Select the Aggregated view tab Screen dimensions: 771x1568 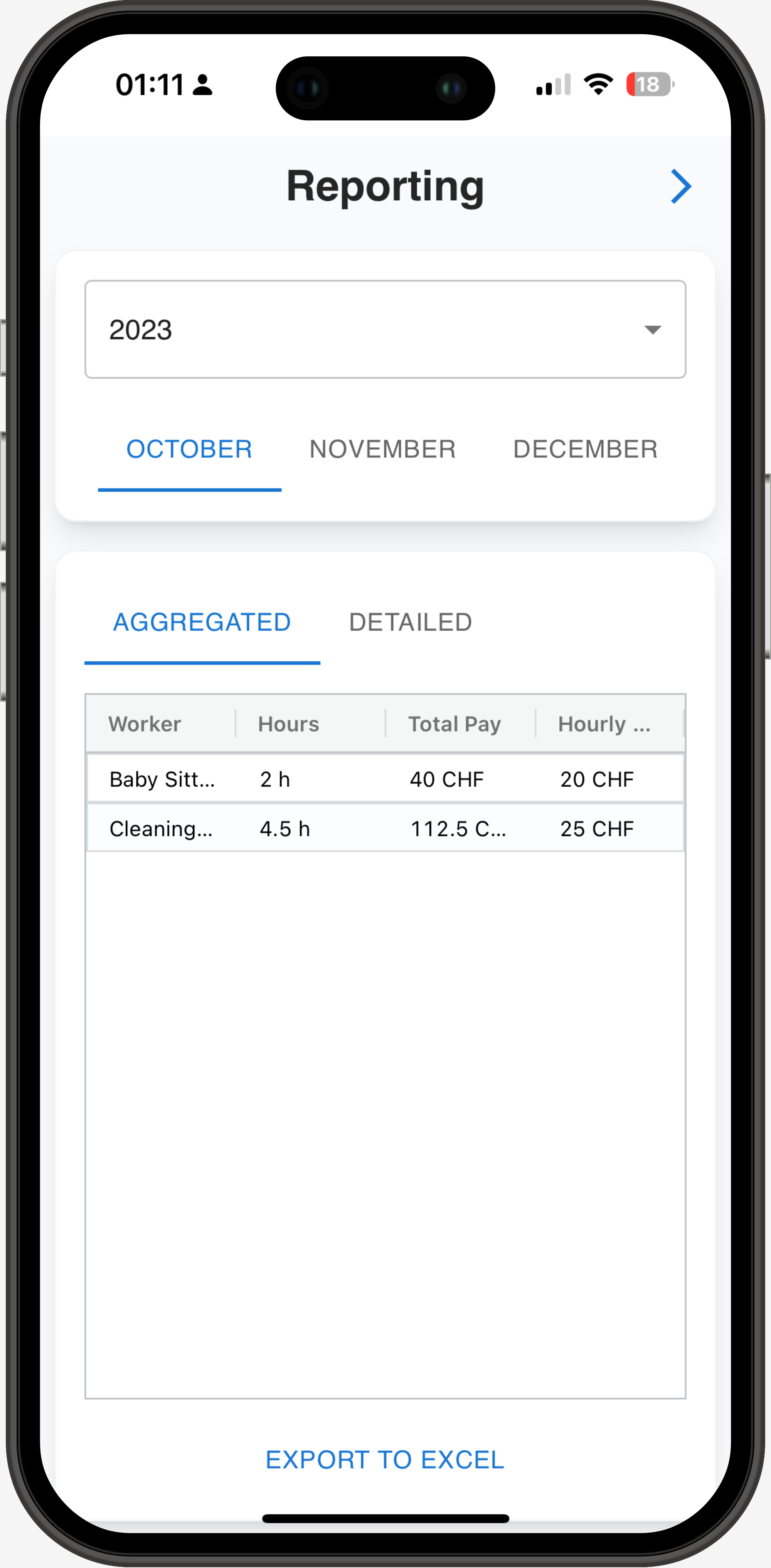click(202, 623)
